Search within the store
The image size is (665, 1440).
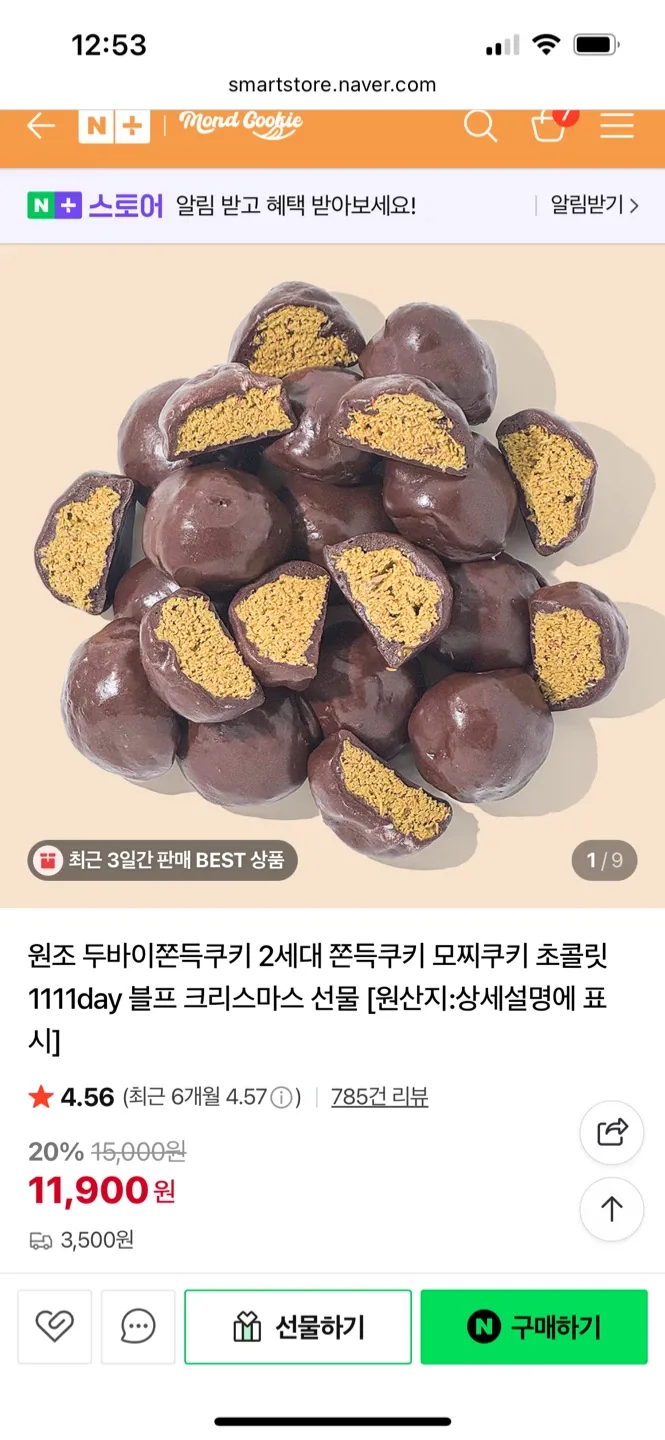480,126
